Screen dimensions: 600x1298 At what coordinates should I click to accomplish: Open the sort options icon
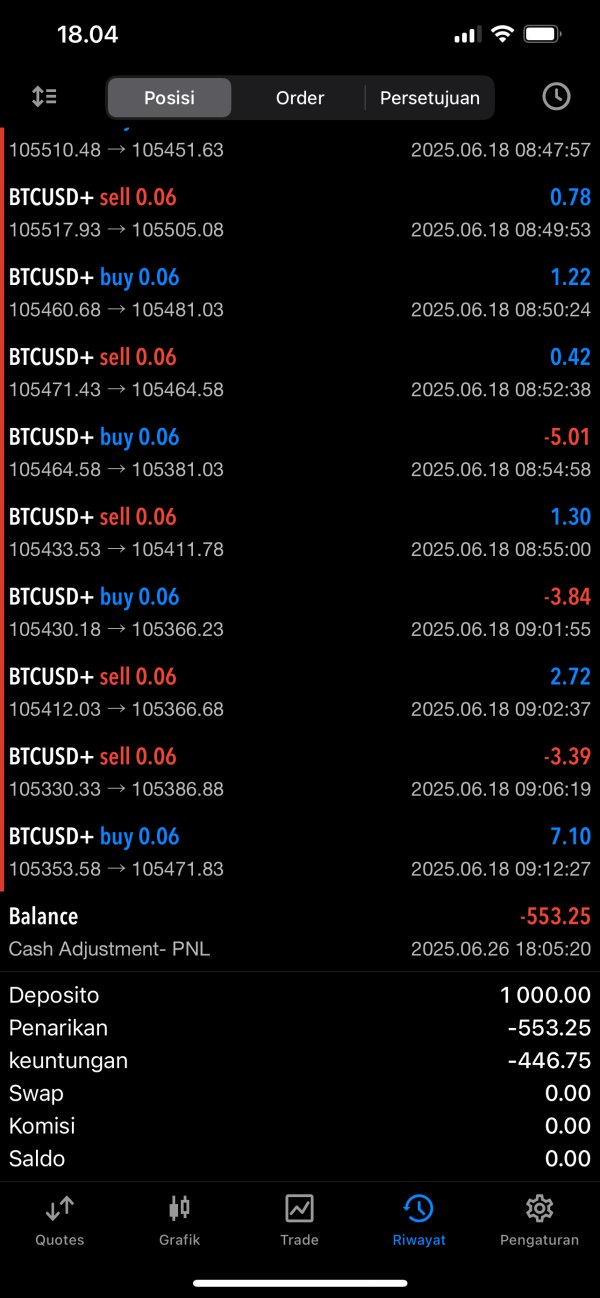44,97
